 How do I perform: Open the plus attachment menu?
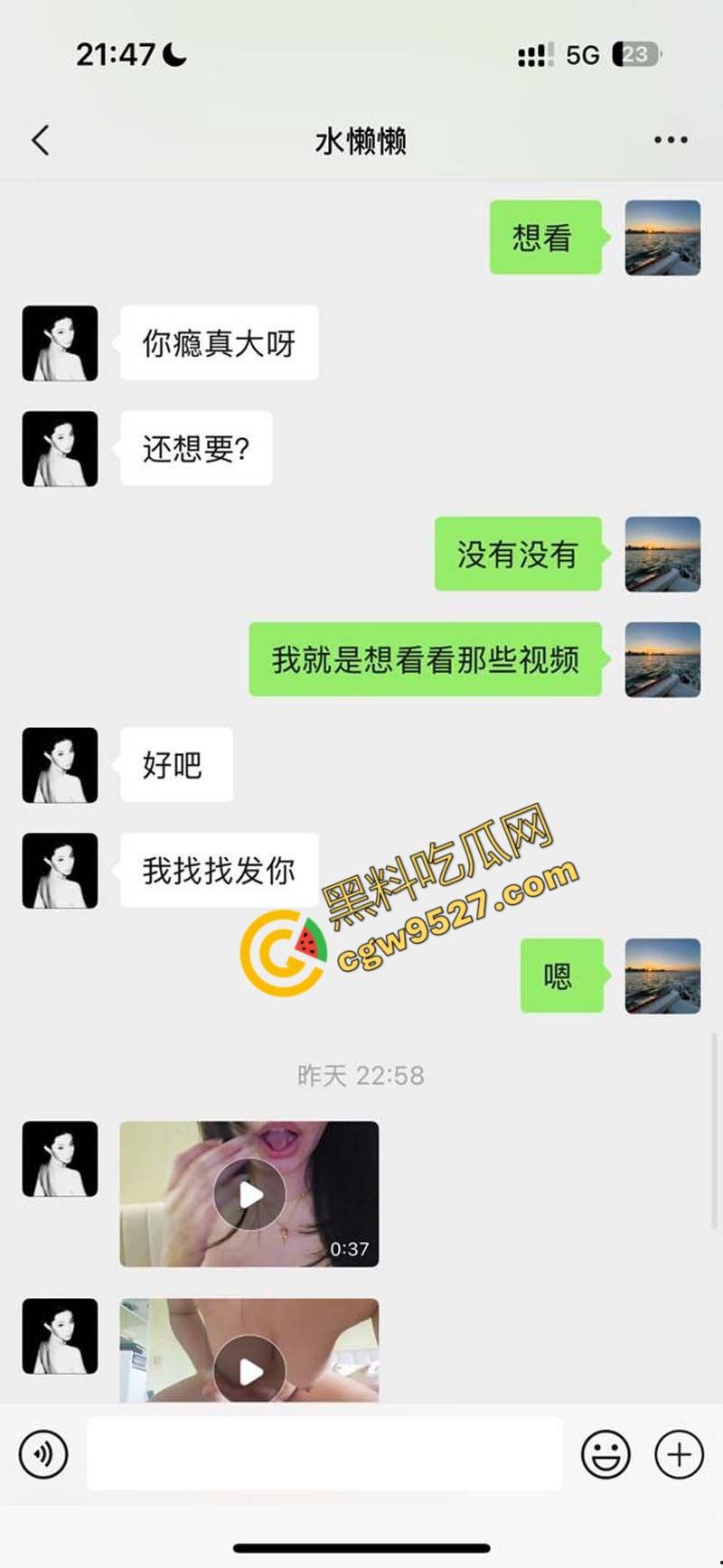coord(678,1454)
